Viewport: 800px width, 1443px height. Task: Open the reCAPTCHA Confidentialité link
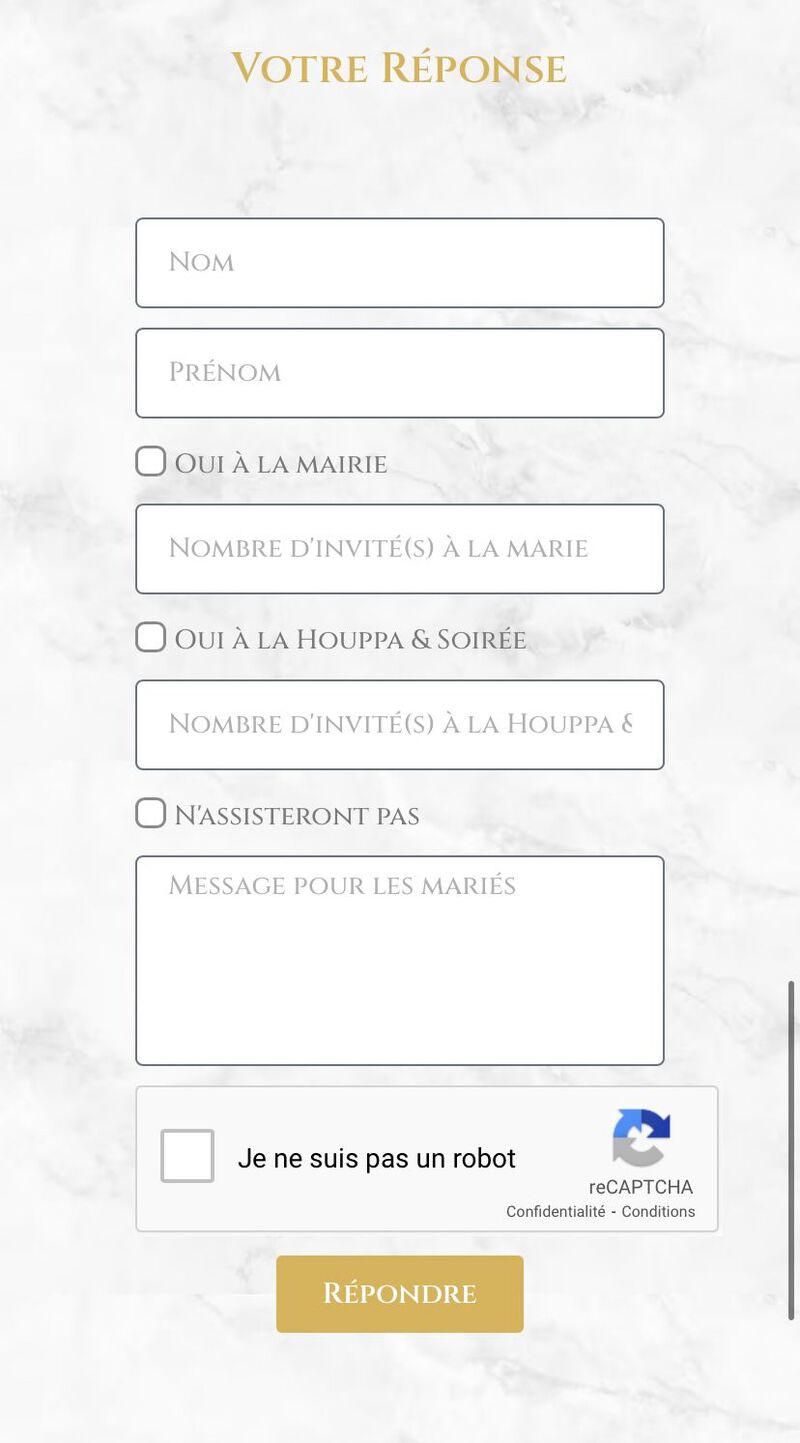point(556,1212)
